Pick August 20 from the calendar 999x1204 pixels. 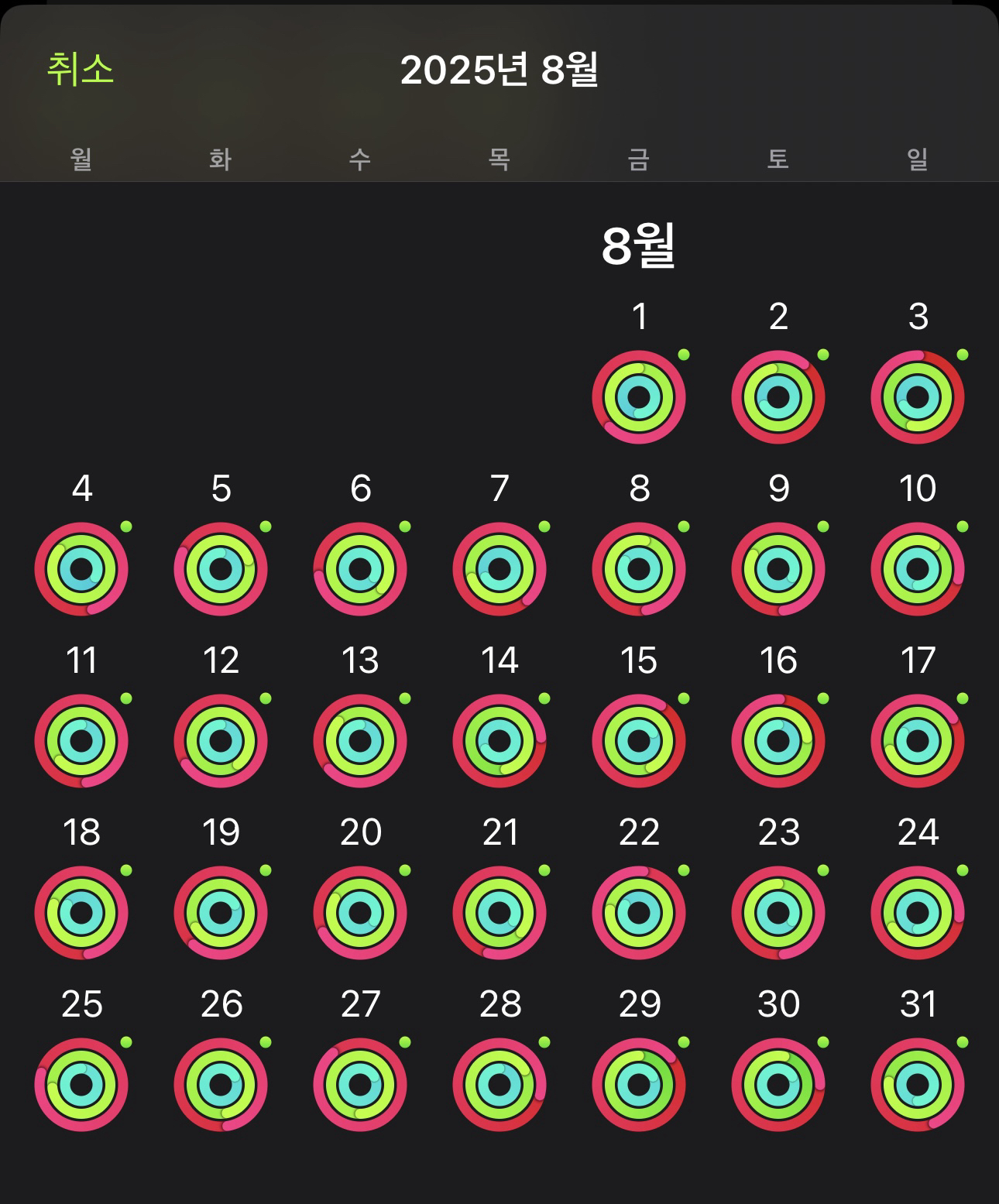click(x=360, y=913)
